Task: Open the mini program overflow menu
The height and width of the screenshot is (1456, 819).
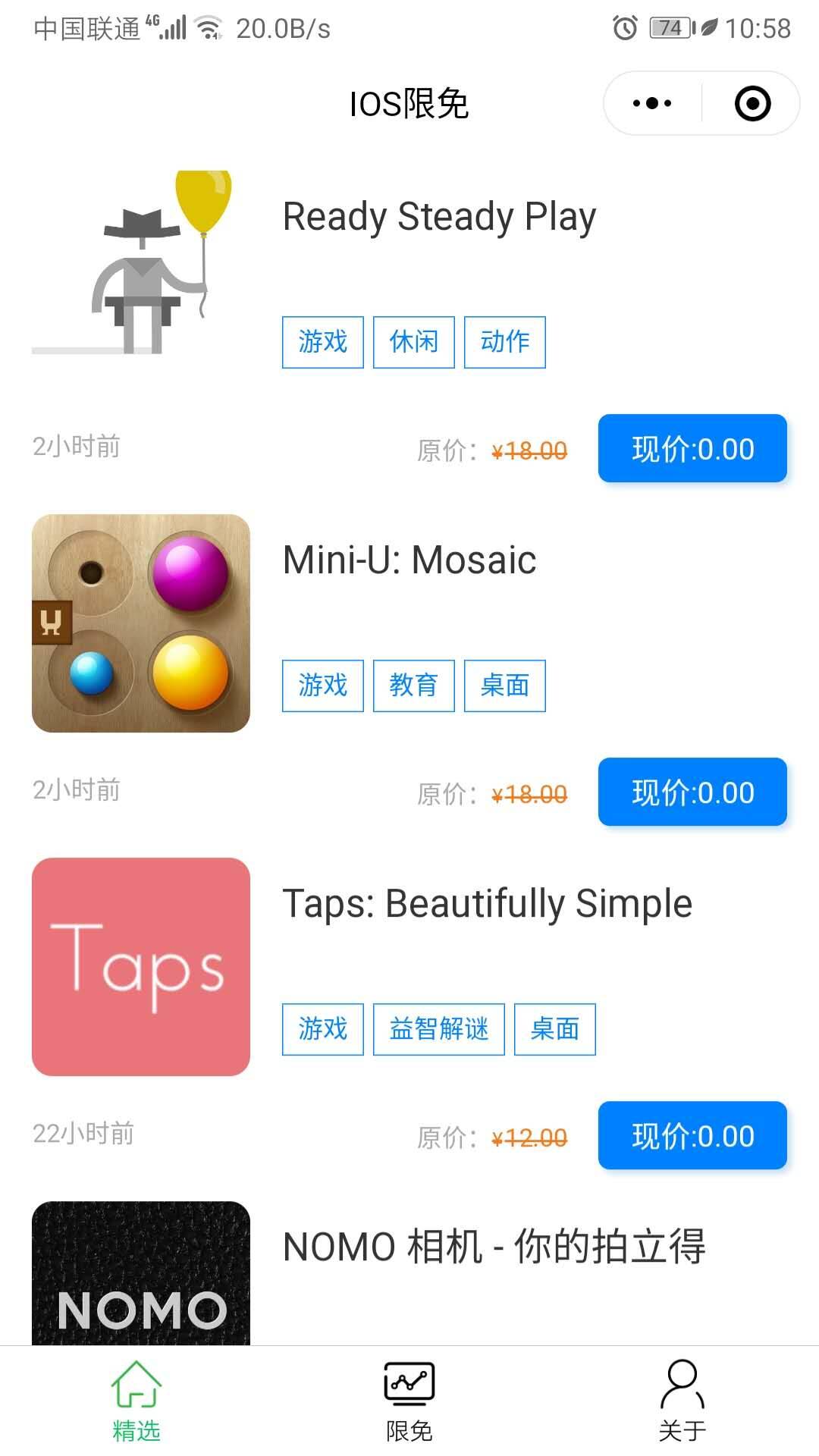Action: click(652, 103)
